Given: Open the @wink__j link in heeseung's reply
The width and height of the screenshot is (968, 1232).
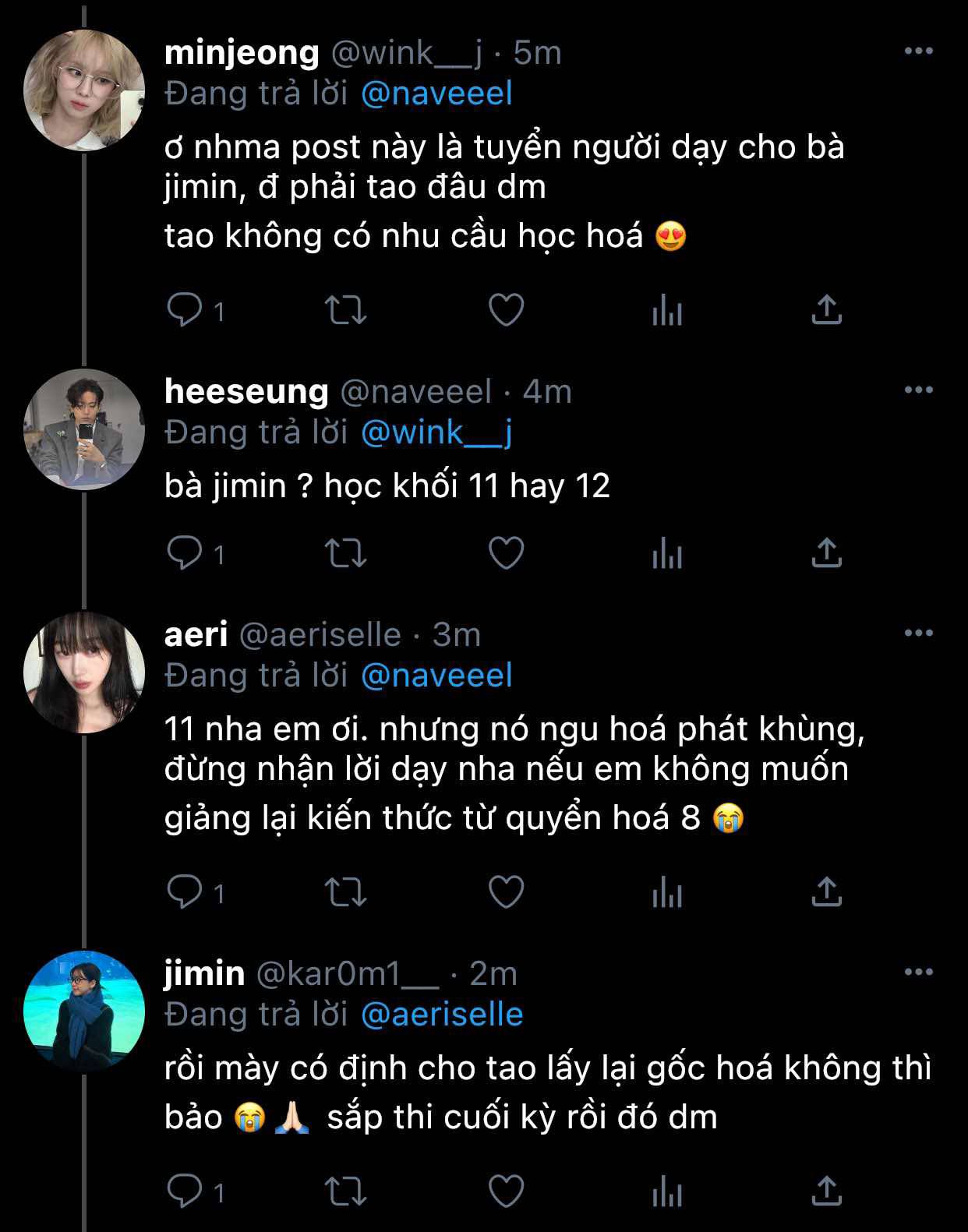Looking at the screenshot, I should (436, 432).
